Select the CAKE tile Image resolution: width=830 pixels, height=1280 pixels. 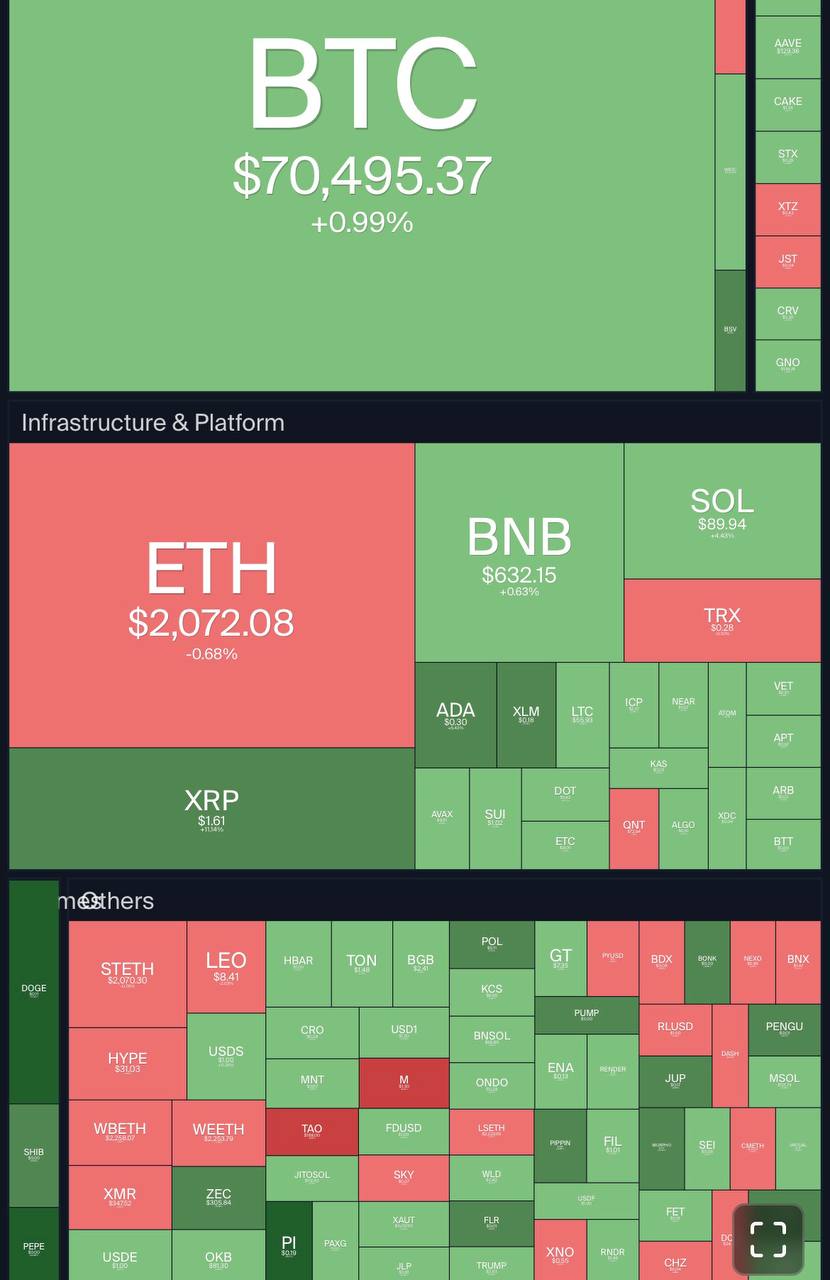(788, 103)
